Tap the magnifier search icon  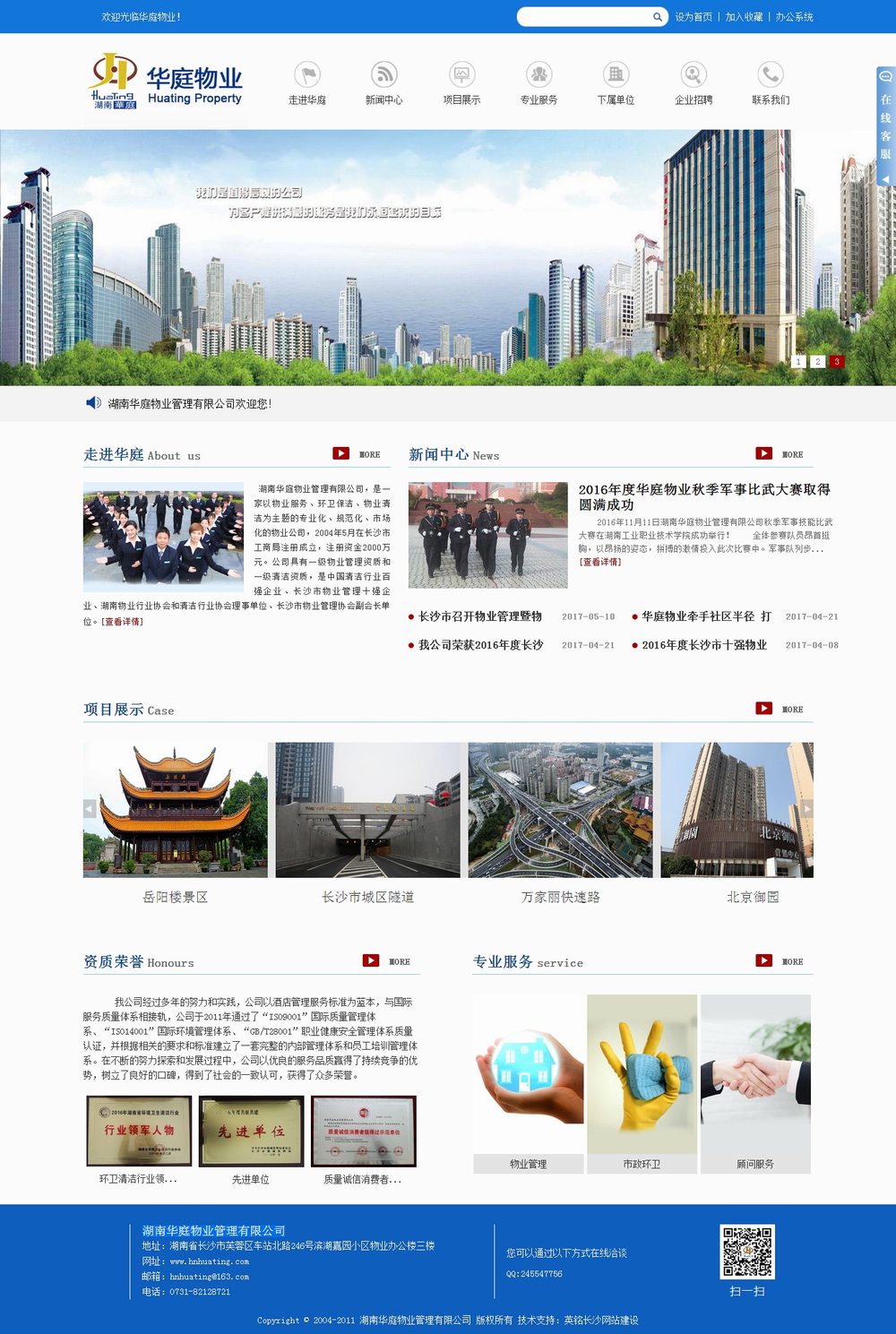click(x=657, y=17)
